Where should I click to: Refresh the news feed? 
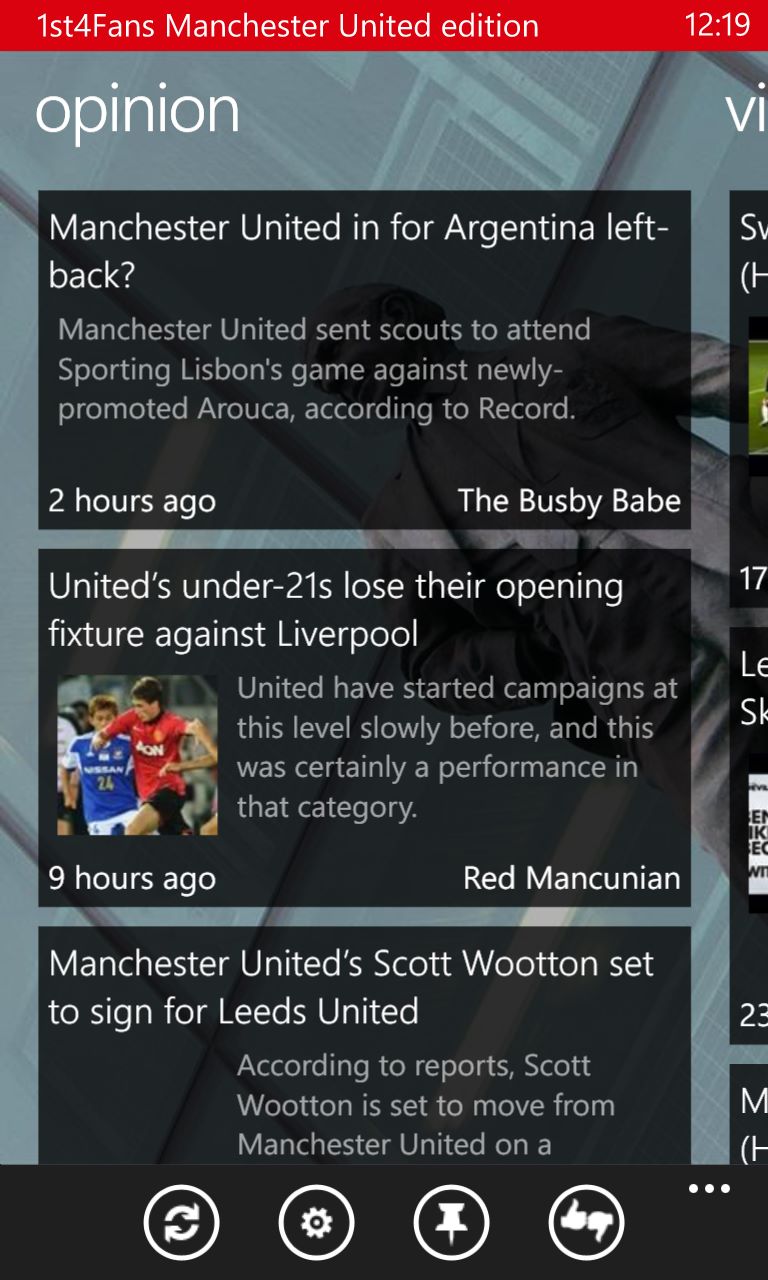181,1222
